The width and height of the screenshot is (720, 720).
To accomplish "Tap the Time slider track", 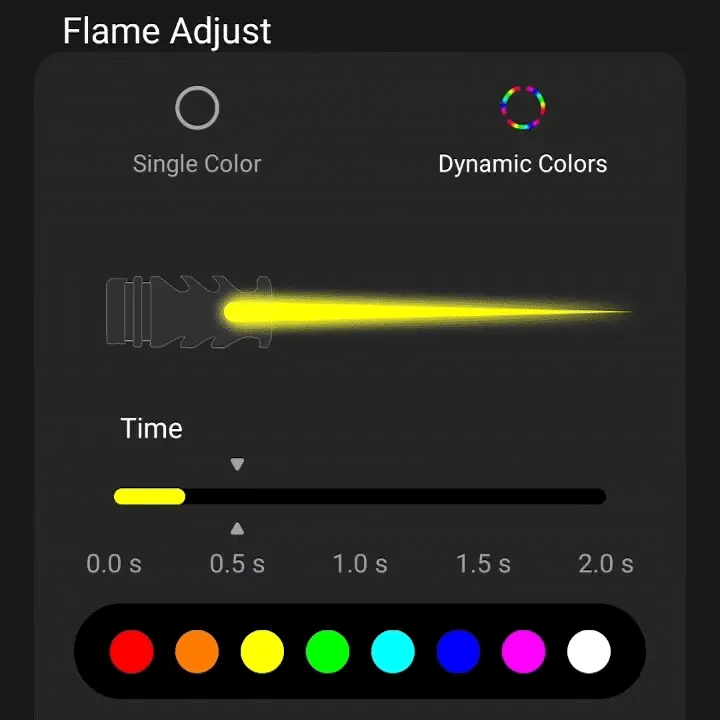I will (x=360, y=496).
